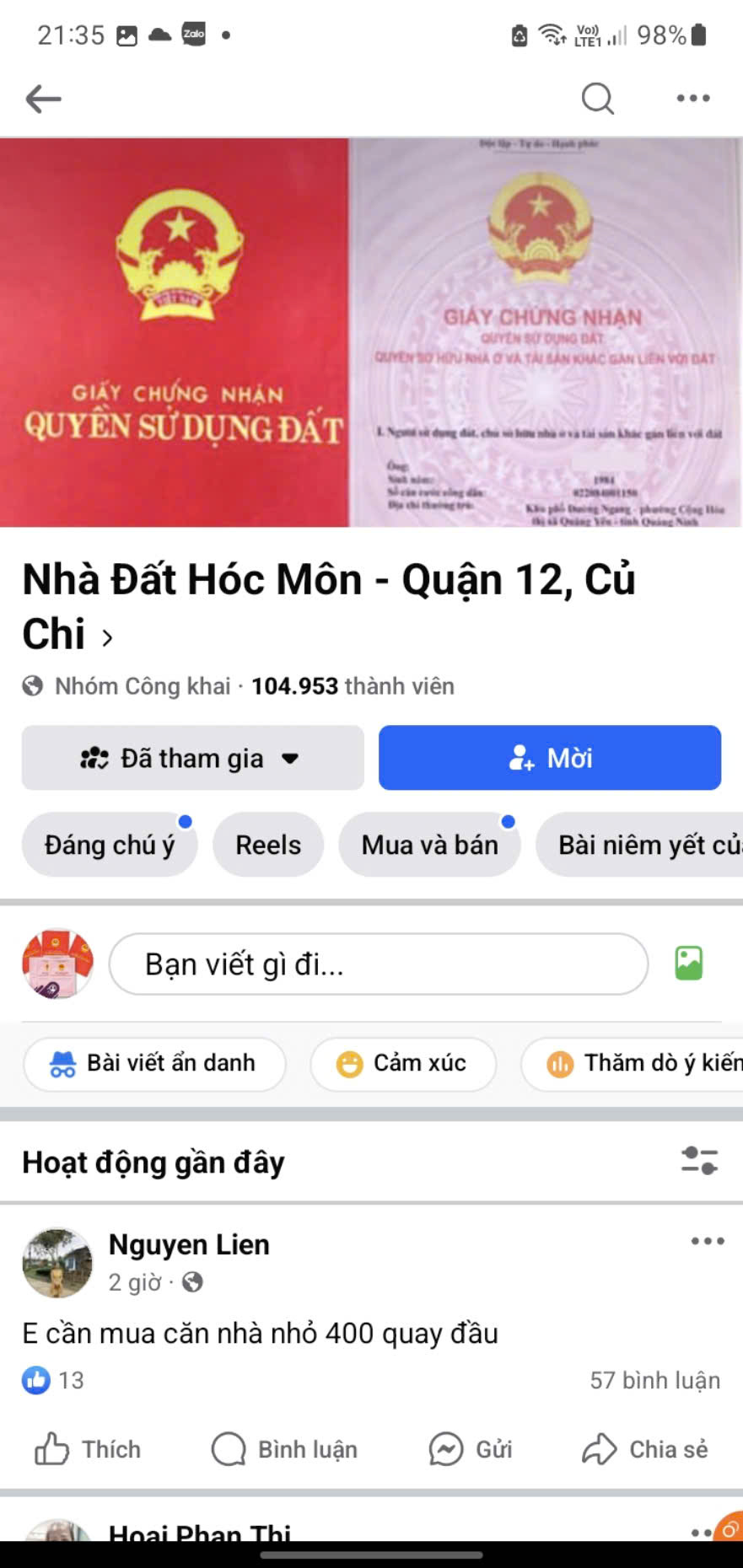The image size is (743, 1568).
Task: Add a photo via the green image icon
Action: (688, 964)
